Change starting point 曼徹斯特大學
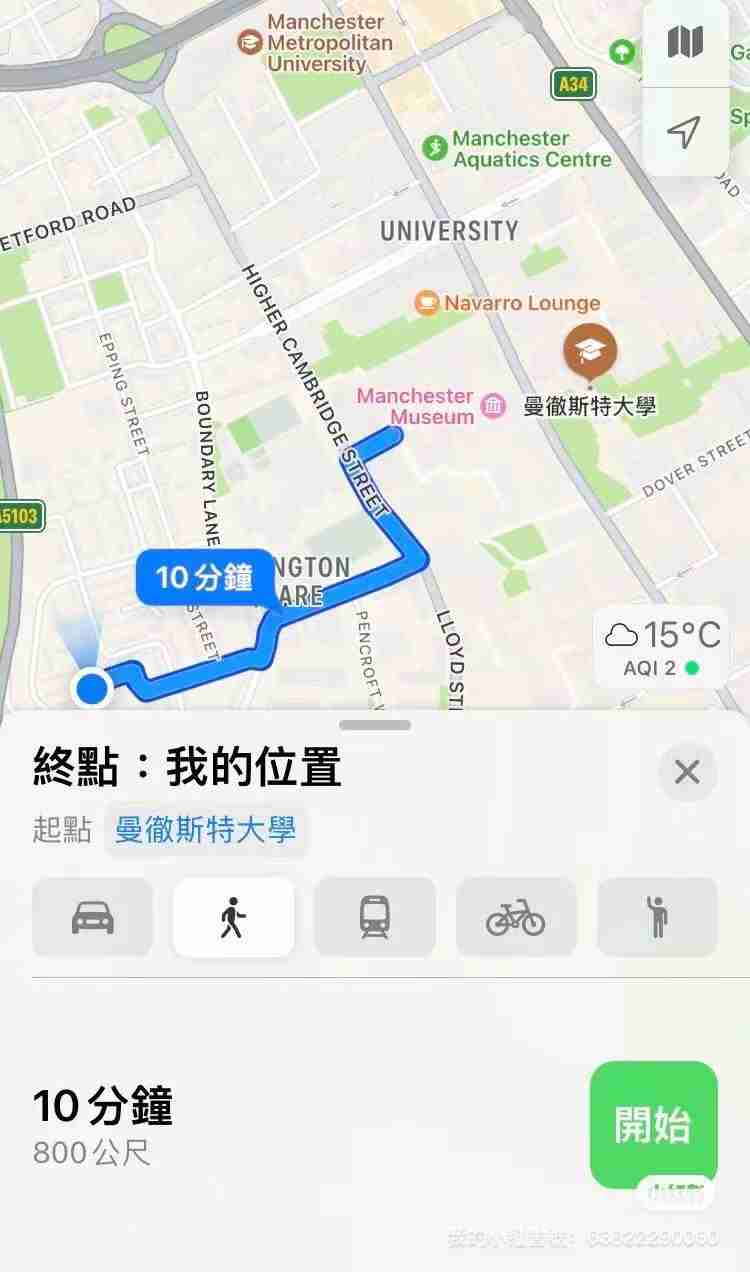 coord(205,830)
